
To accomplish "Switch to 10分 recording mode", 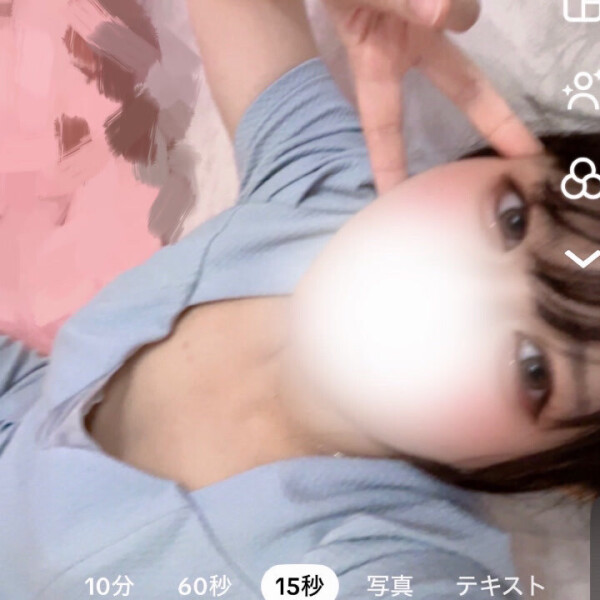I will (108, 586).
